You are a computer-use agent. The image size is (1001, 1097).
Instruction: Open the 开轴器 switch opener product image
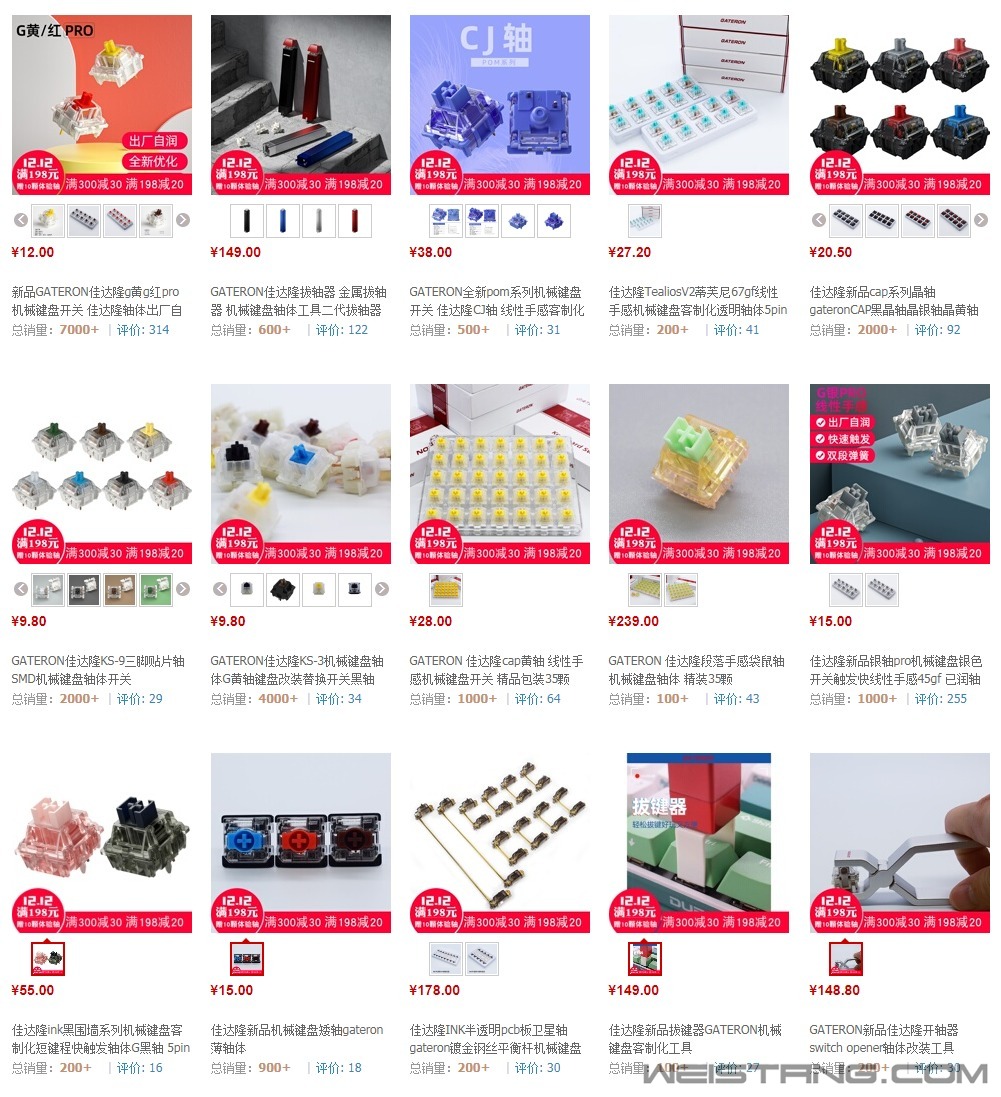[x=899, y=842]
